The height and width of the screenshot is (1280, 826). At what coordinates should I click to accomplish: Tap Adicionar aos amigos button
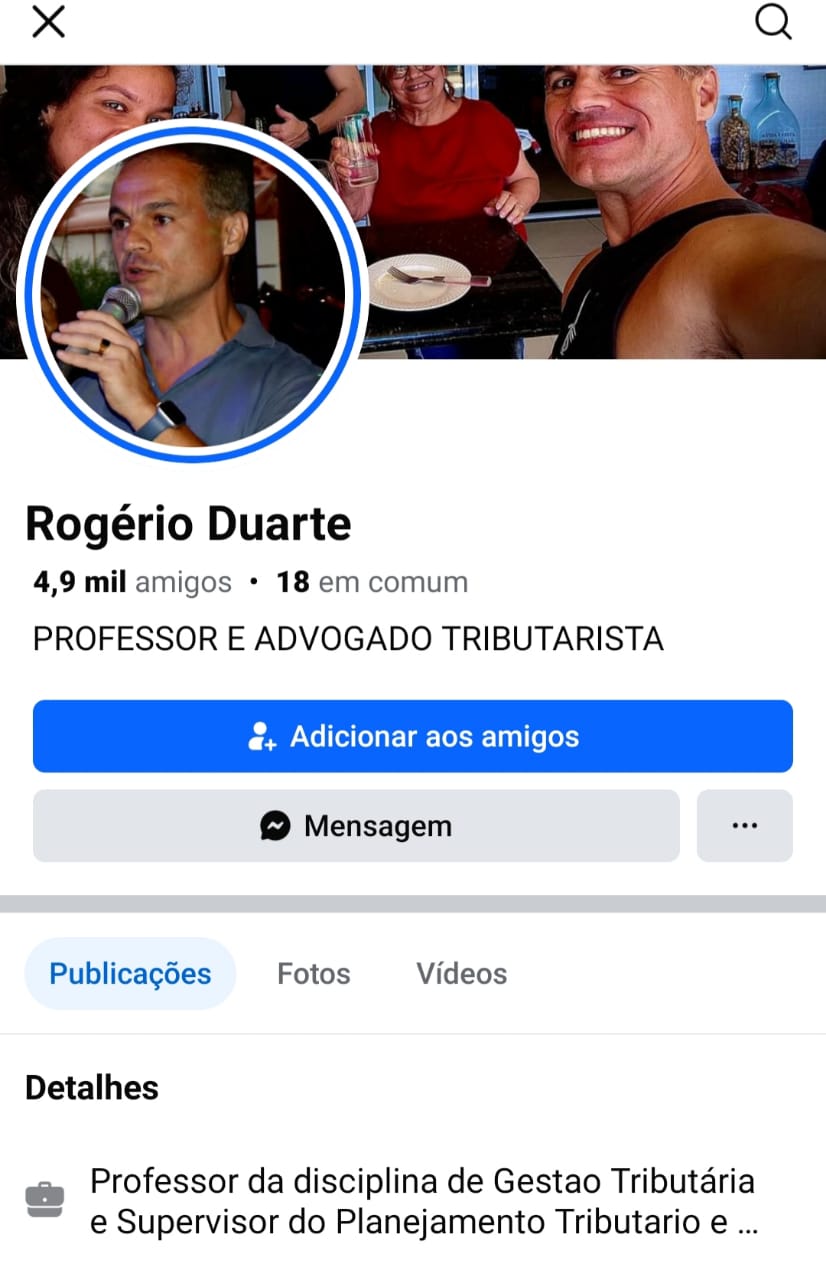[x=412, y=737]
